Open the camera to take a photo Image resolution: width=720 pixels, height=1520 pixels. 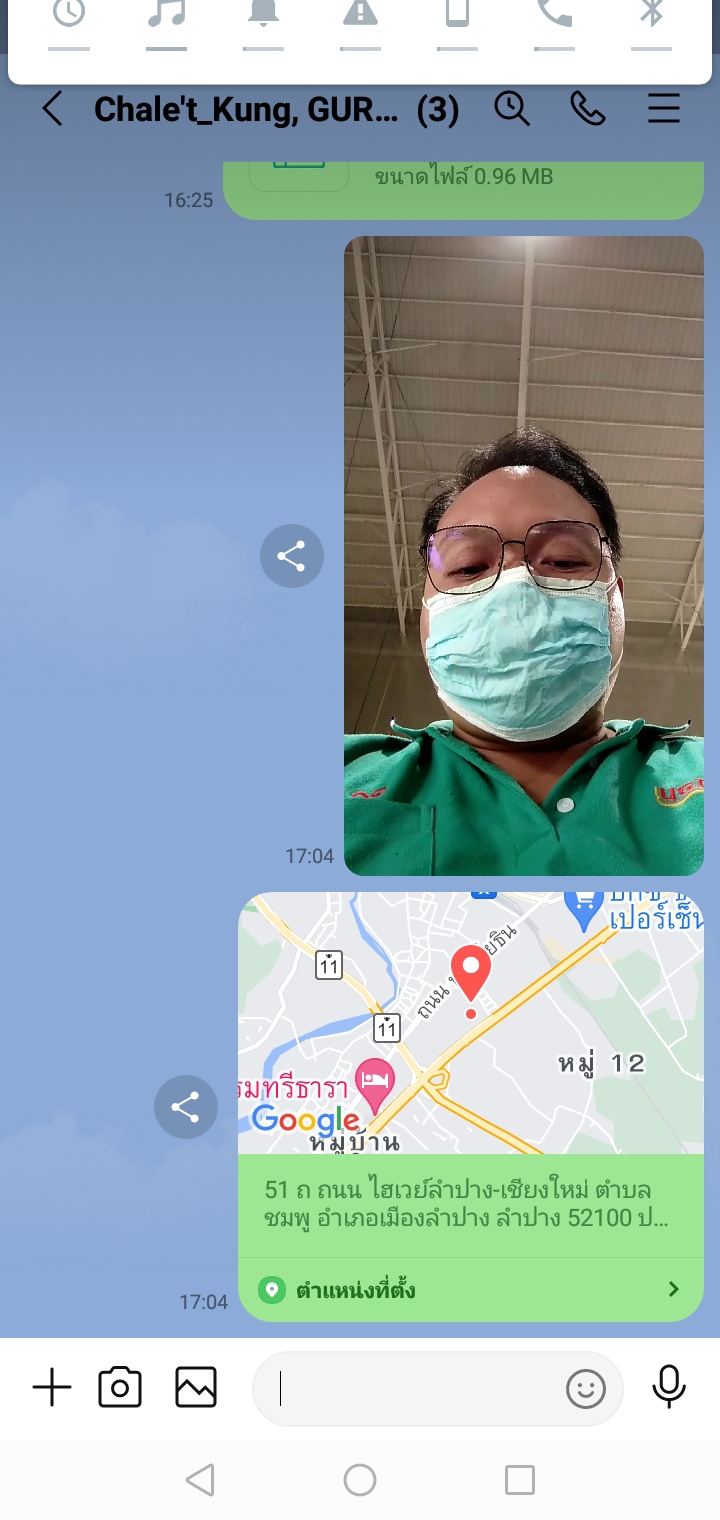[x=120, y=1387]
